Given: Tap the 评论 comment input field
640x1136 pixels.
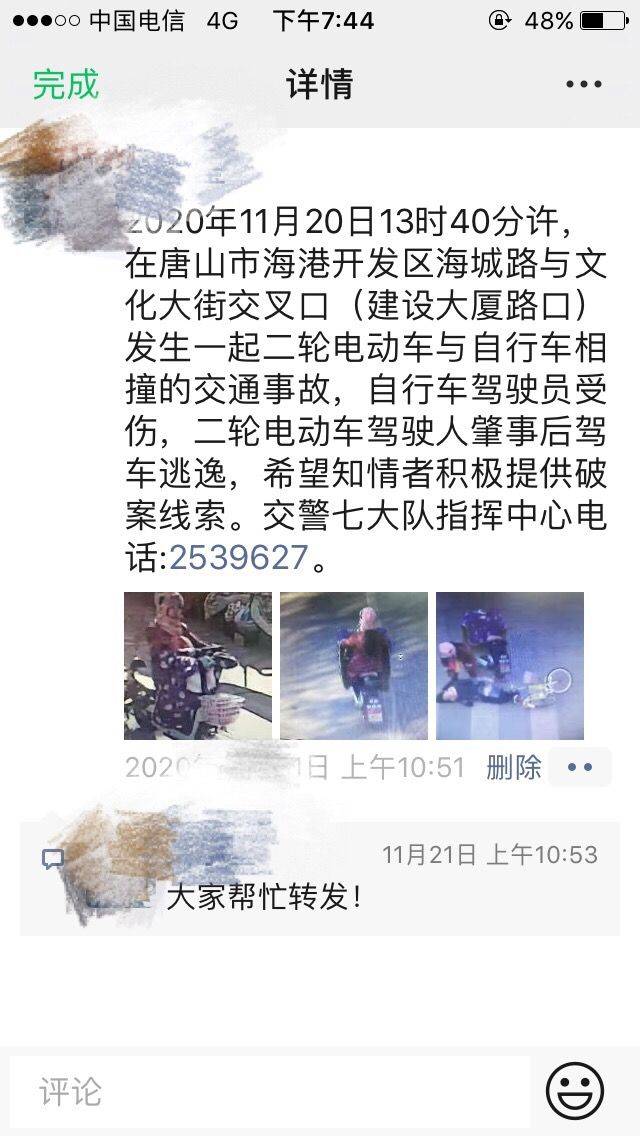Looking at the screenshot, I should coord(270,1091).
